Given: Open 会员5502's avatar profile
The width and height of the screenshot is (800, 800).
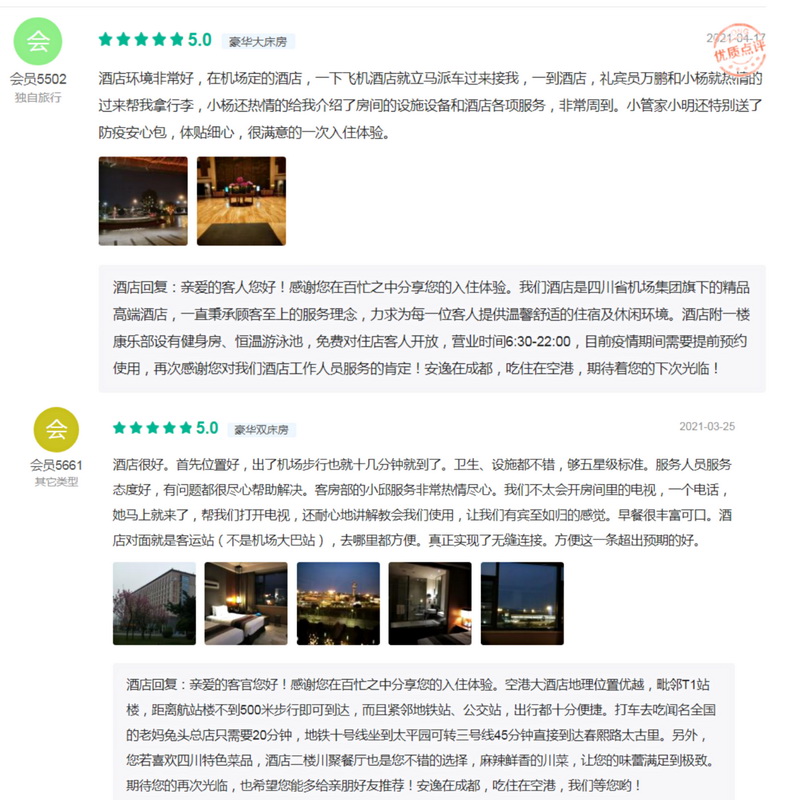Looking at the screenshot, I should (x=38, y=42).
